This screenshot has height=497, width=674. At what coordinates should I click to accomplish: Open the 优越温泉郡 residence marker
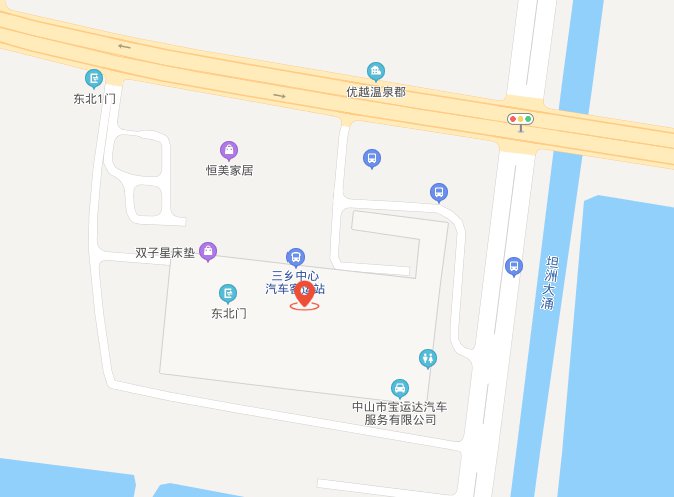(x=375, y=71)
